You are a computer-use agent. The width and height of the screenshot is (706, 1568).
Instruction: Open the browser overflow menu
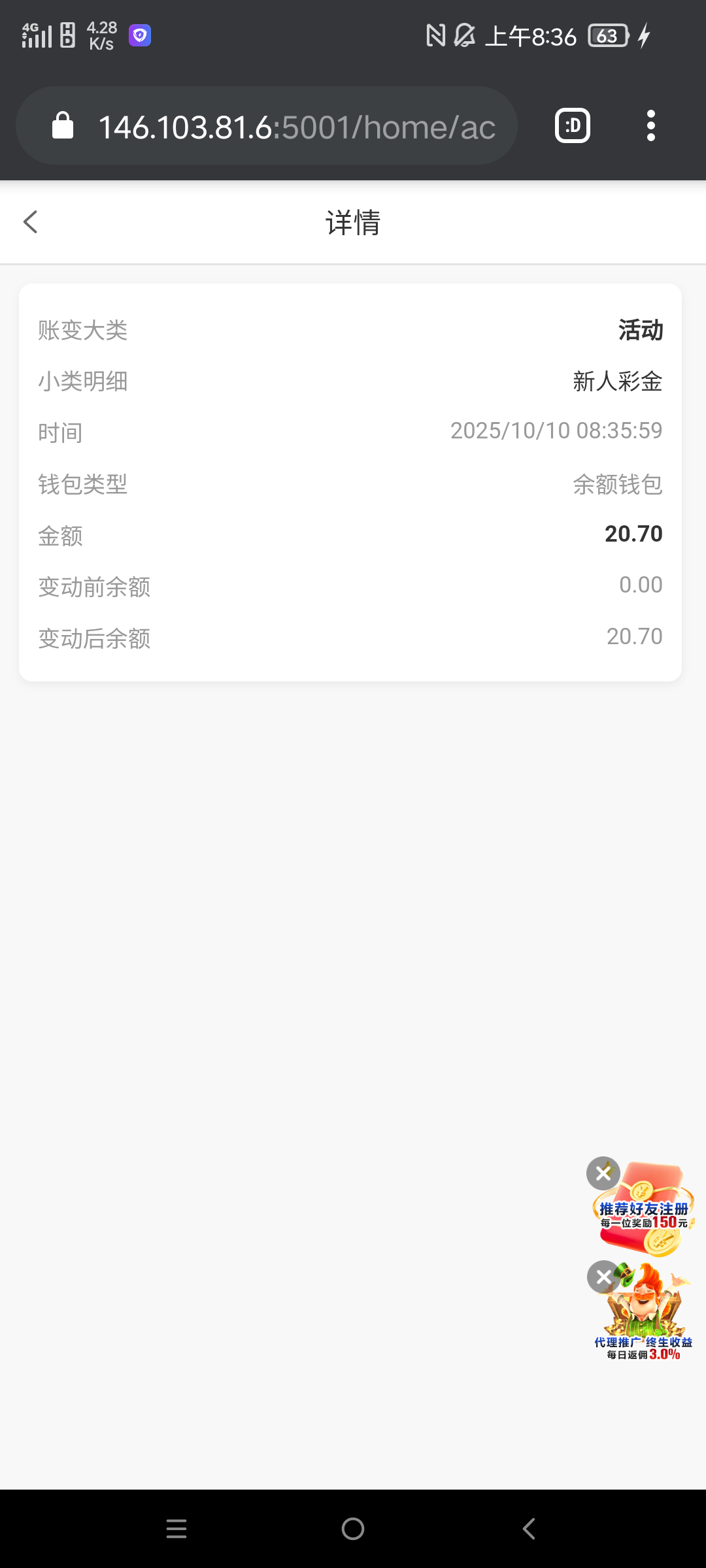coord(650,126)
